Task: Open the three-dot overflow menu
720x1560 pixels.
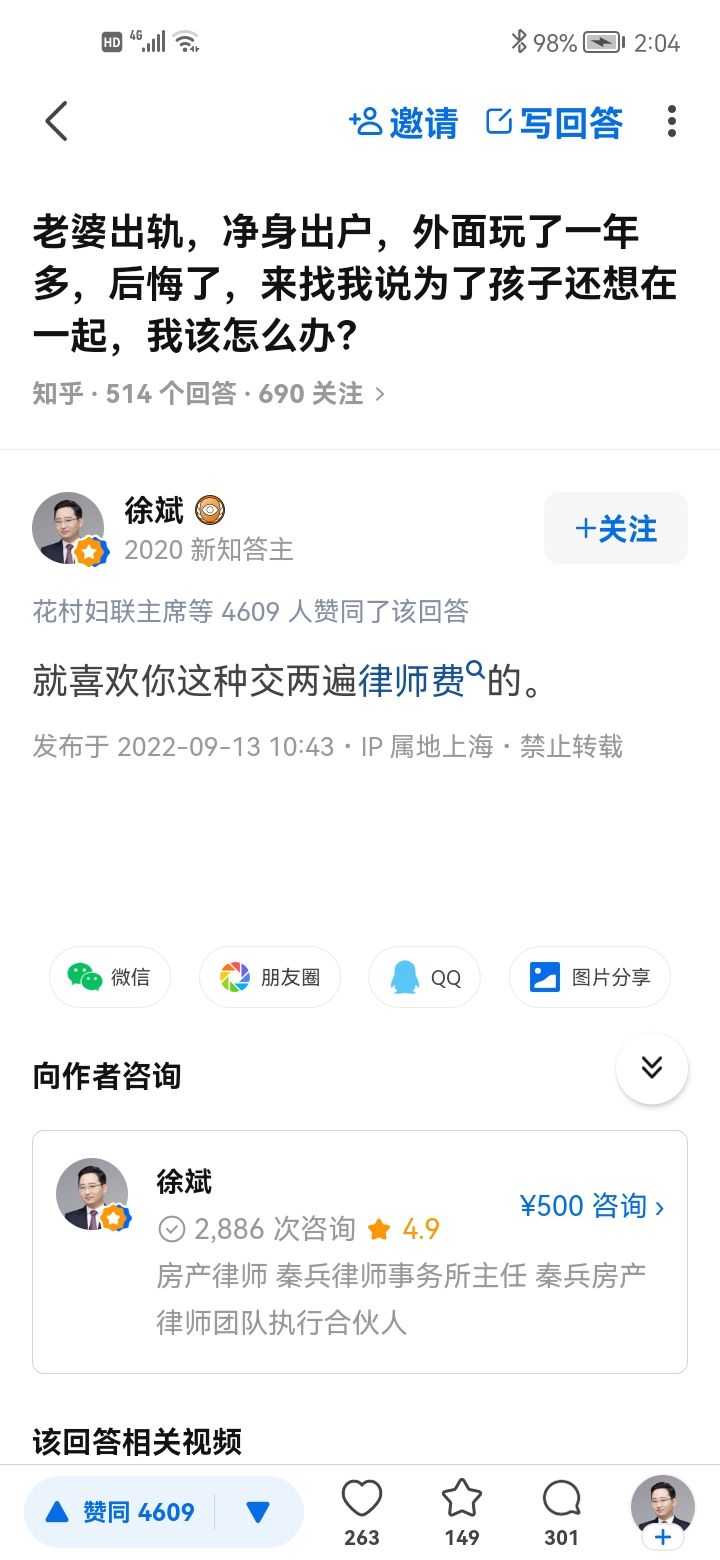Action: pyautogui.click(x=672, y=122)
